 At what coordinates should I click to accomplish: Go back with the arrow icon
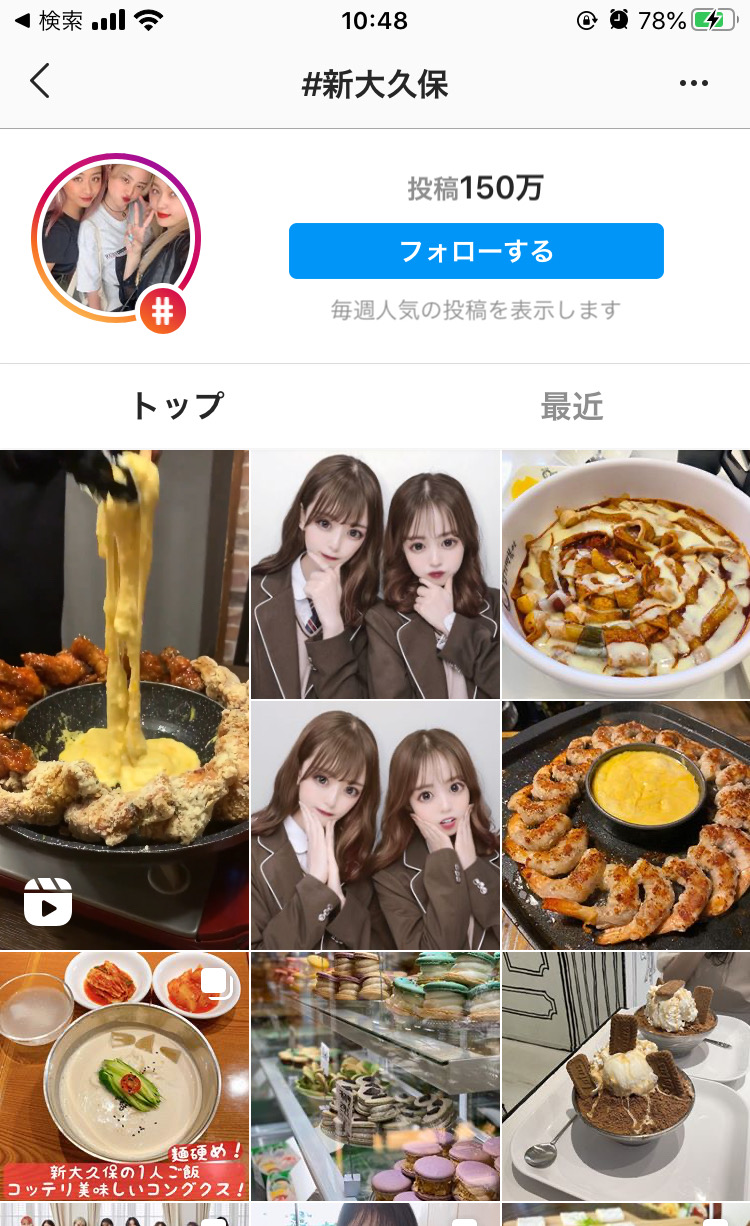point(40,81)
